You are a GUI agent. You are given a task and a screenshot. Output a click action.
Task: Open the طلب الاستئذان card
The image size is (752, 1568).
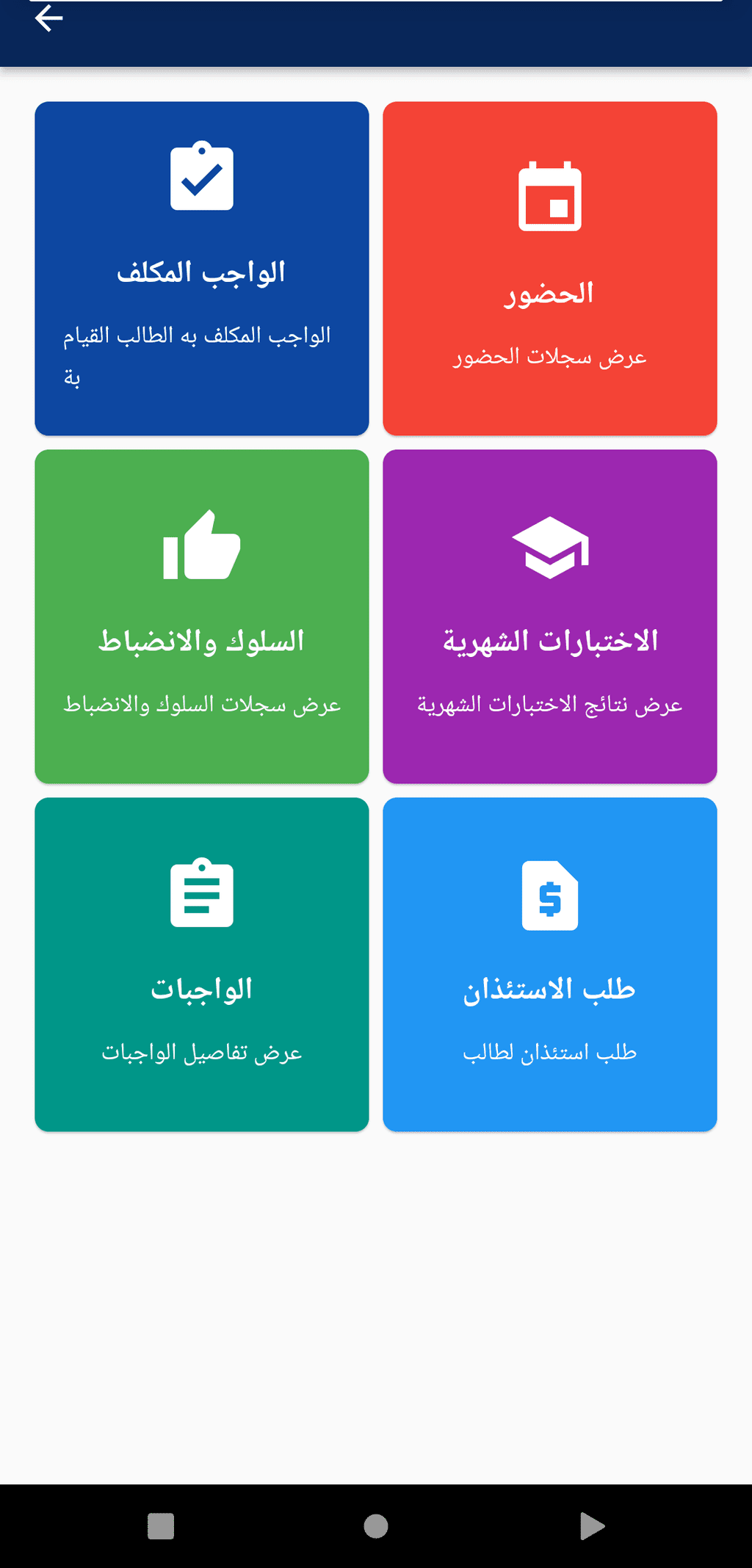tap(550, 965)
